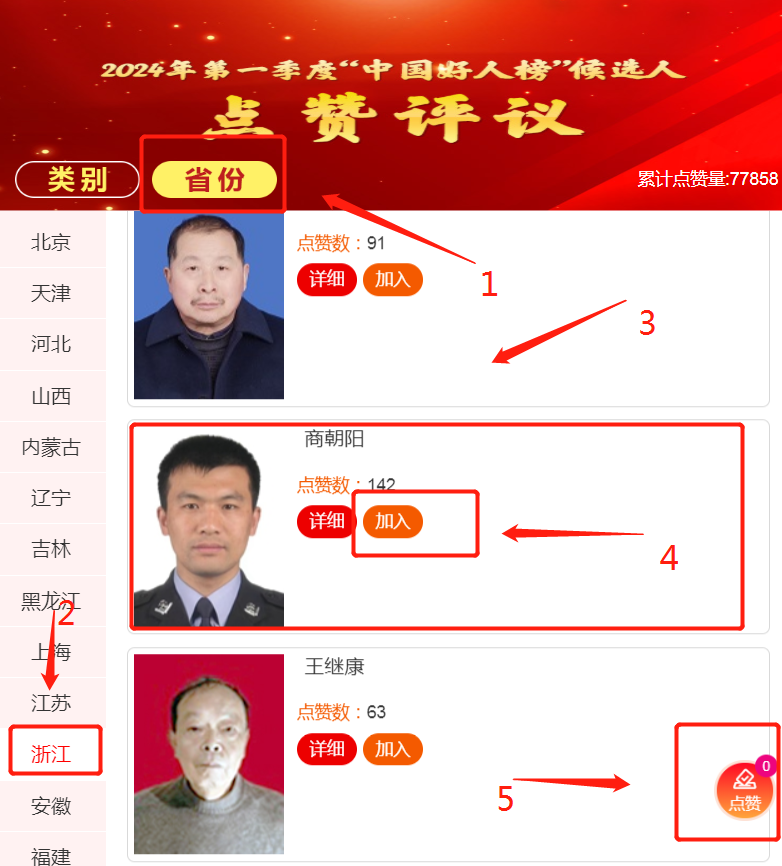The image size is (782, 866).
Task: Open the 河北 province candidates
Action: click(51, 344)
